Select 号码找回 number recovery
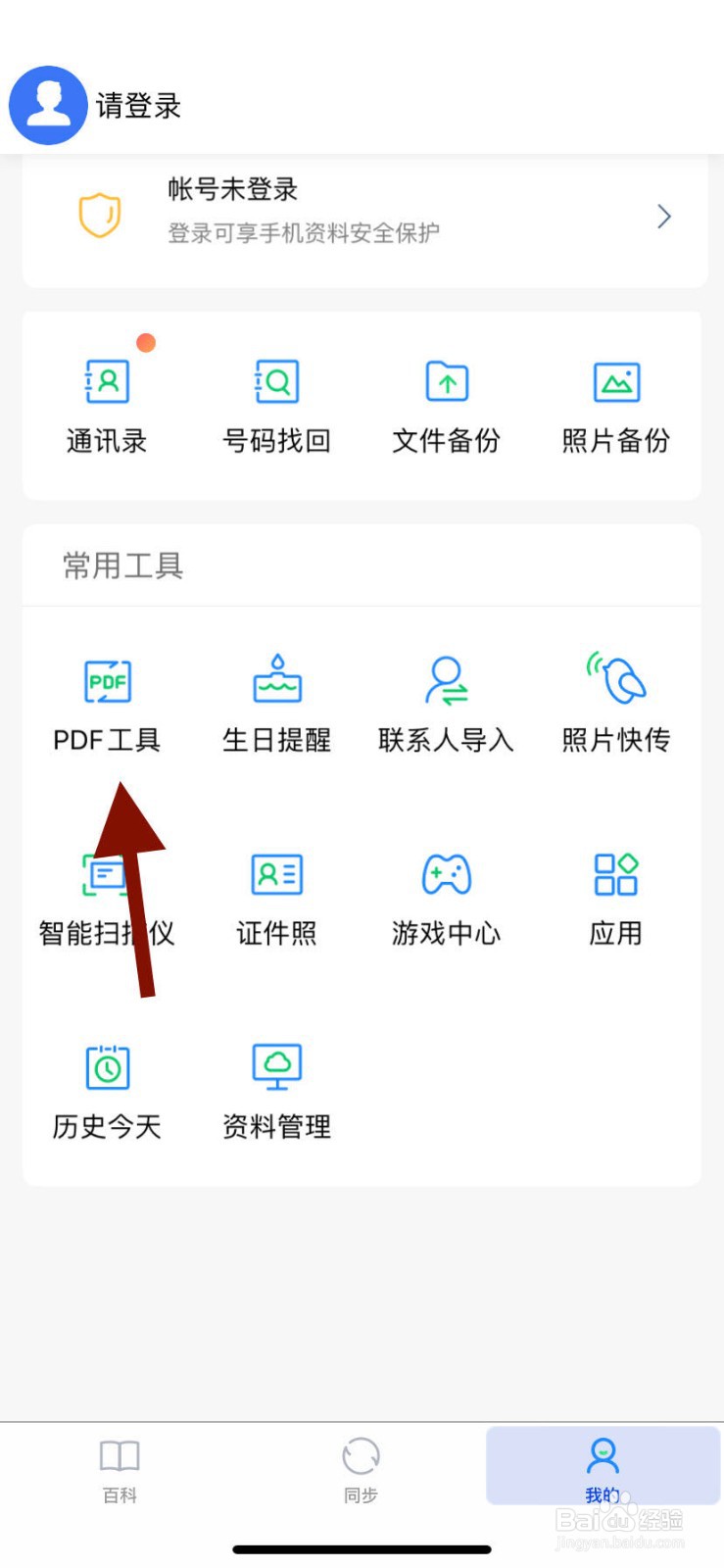 (276, 402)
